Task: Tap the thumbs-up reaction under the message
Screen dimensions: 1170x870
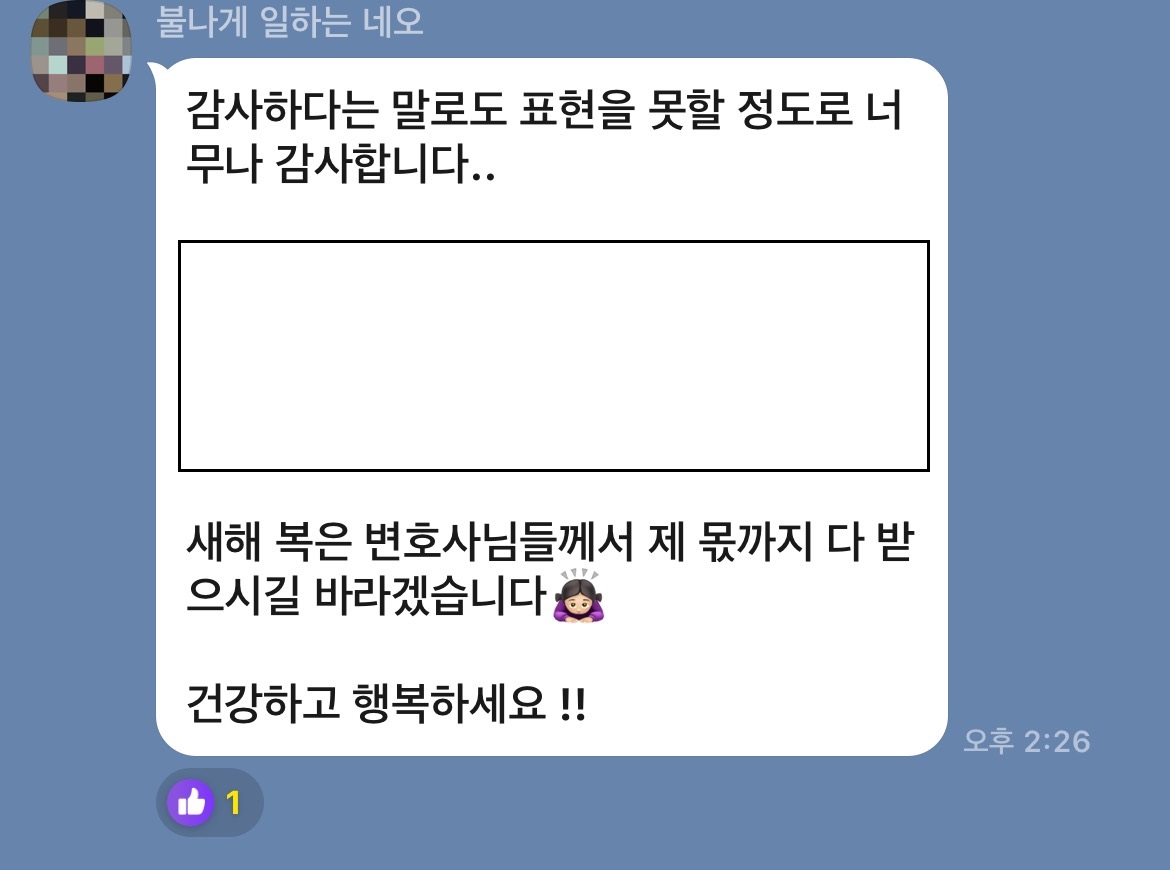Action: pos(208,802)
